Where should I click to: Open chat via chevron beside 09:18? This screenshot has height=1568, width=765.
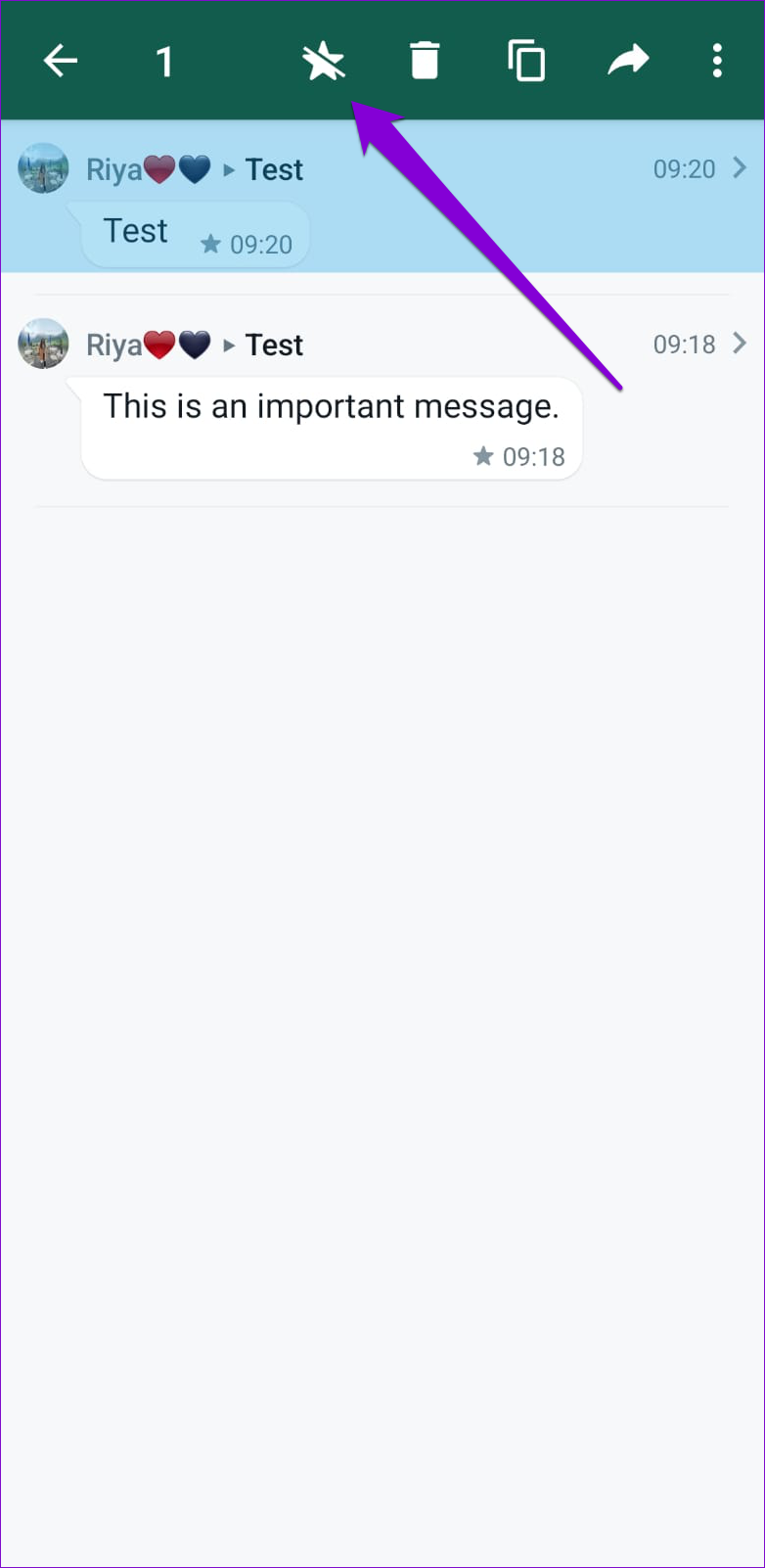pyautogui.click(x=740, y=344)
